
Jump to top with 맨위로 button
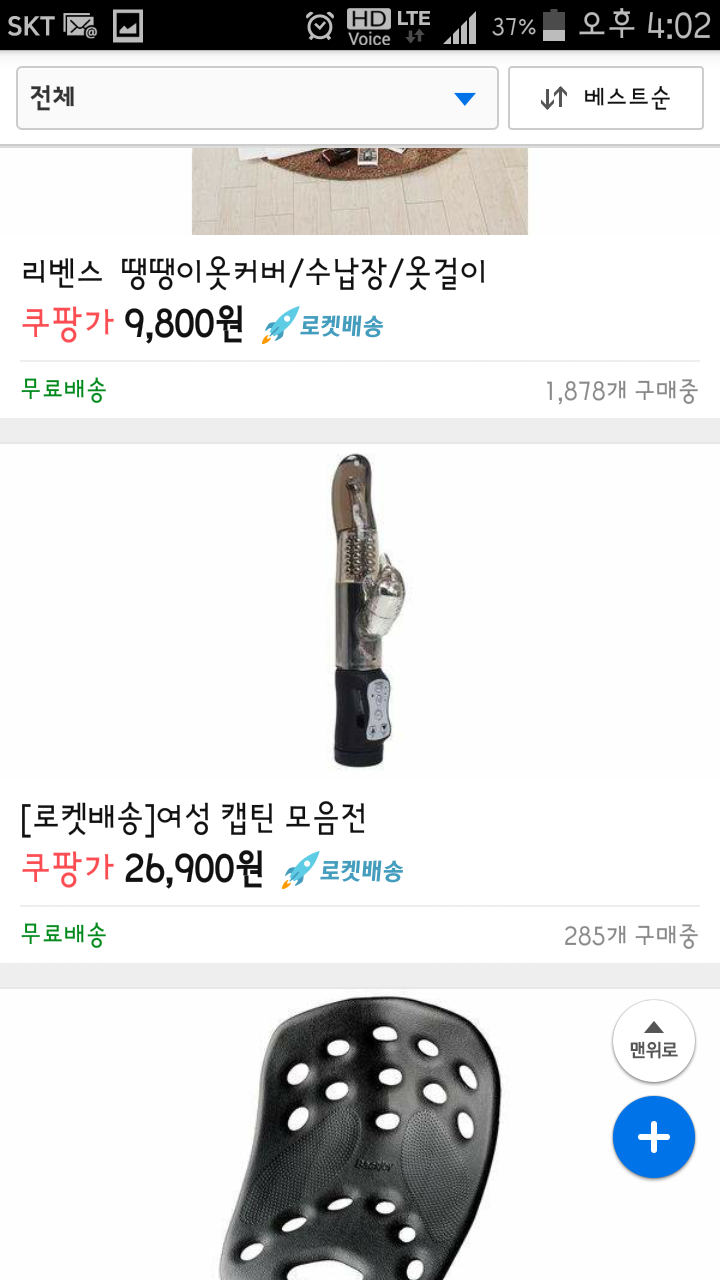coord(654,1041)
